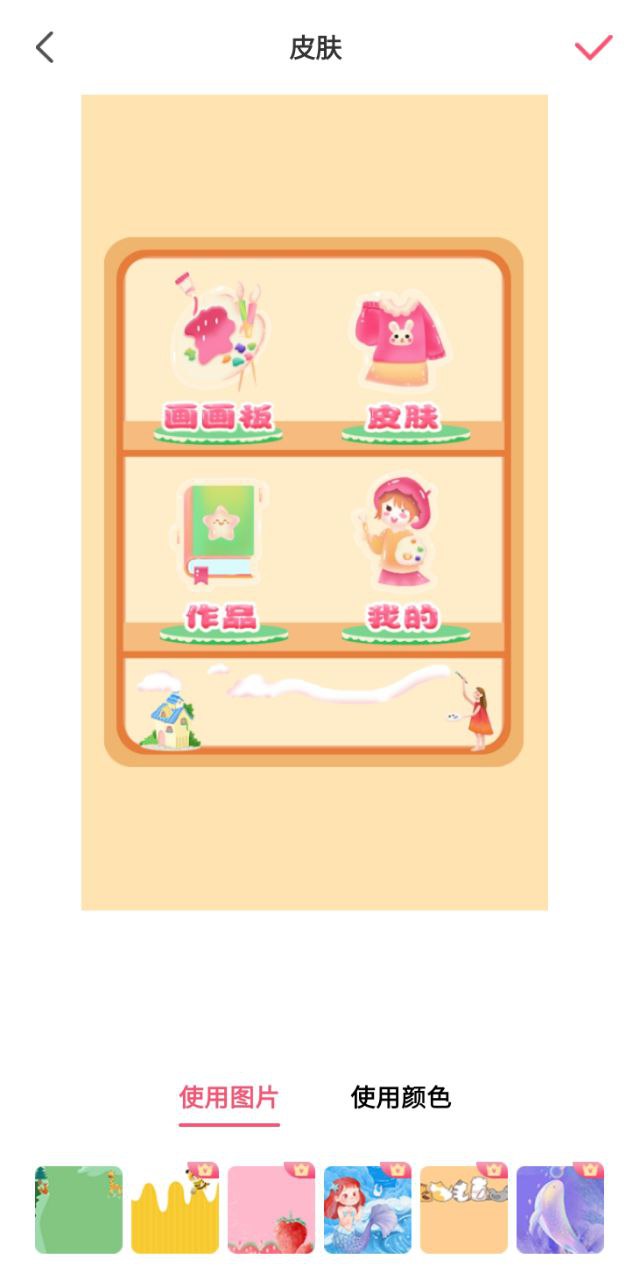Choose the yellow dripping paint skin
630x1280 pixels.
coord(175,1209)
